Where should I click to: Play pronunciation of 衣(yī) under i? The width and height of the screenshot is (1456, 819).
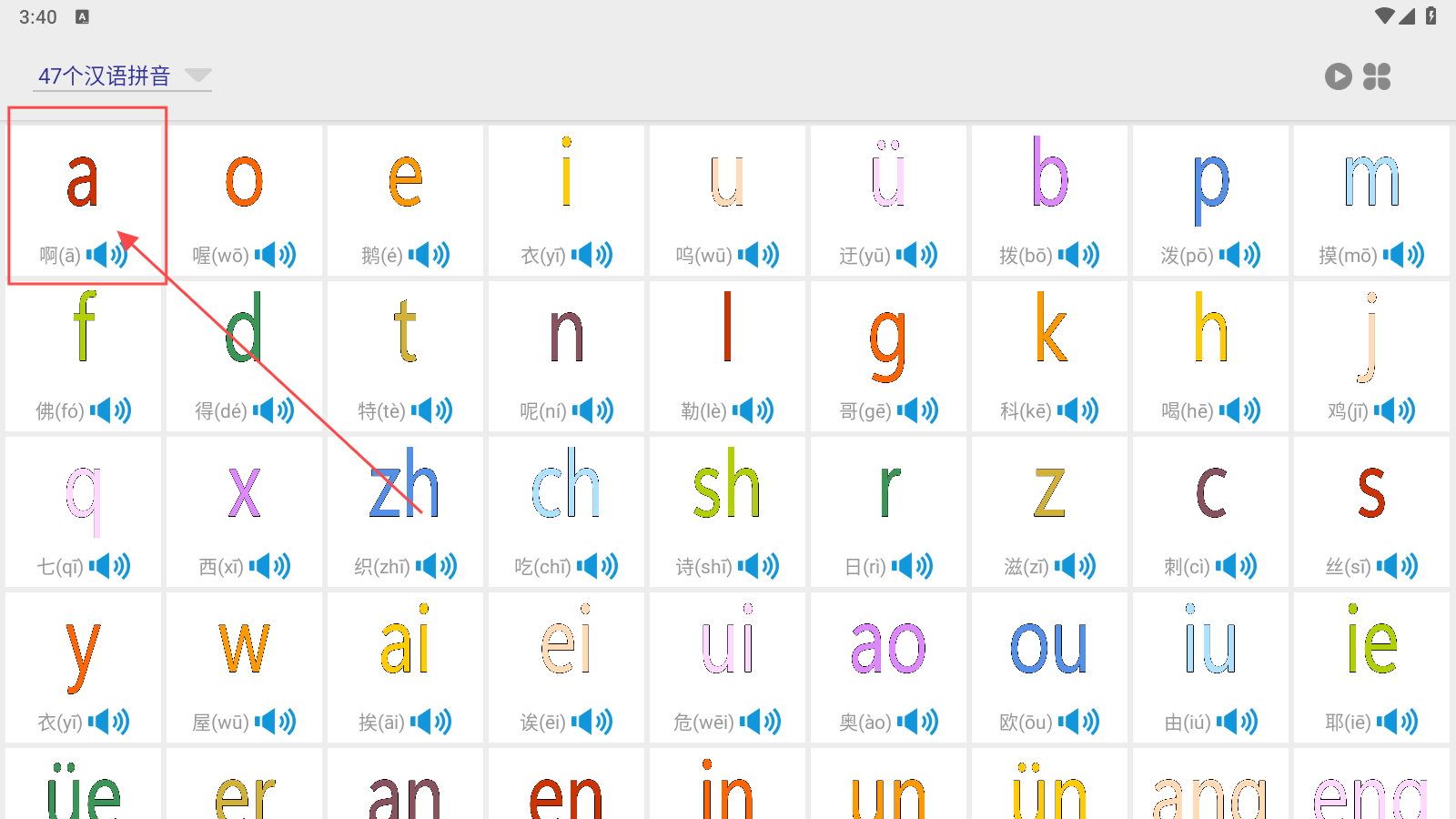tap(592, 255)
